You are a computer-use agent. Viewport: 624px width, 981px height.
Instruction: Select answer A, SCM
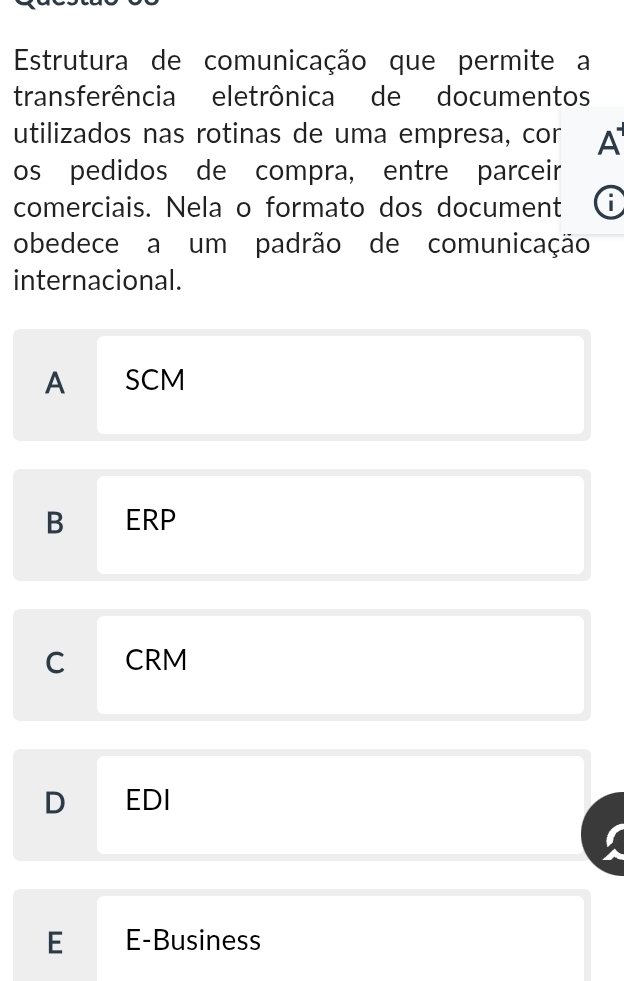340,384
